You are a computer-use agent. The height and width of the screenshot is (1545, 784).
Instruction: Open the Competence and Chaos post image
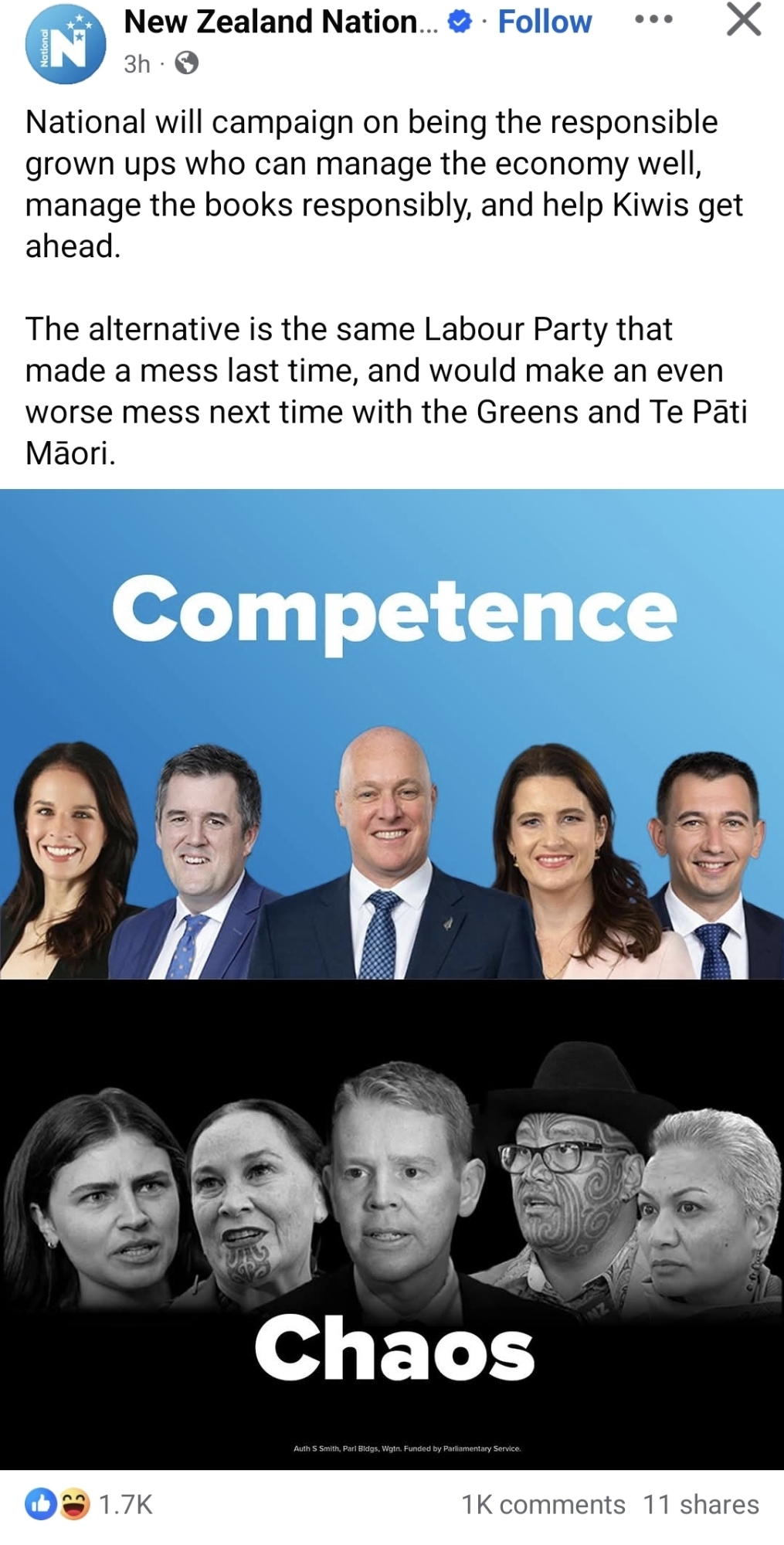[392, 979]
